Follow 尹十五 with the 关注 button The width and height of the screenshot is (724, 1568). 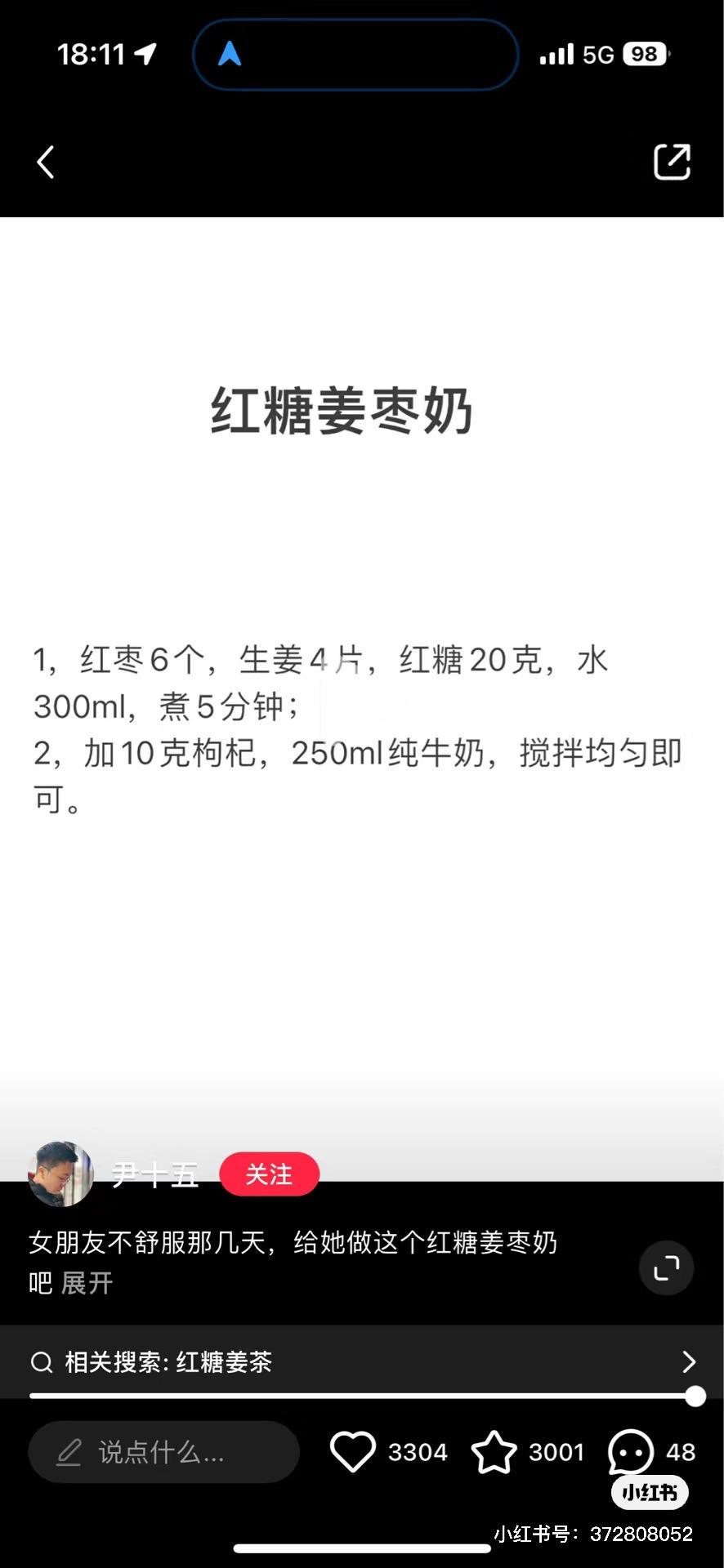click(x=269, y=1174)
